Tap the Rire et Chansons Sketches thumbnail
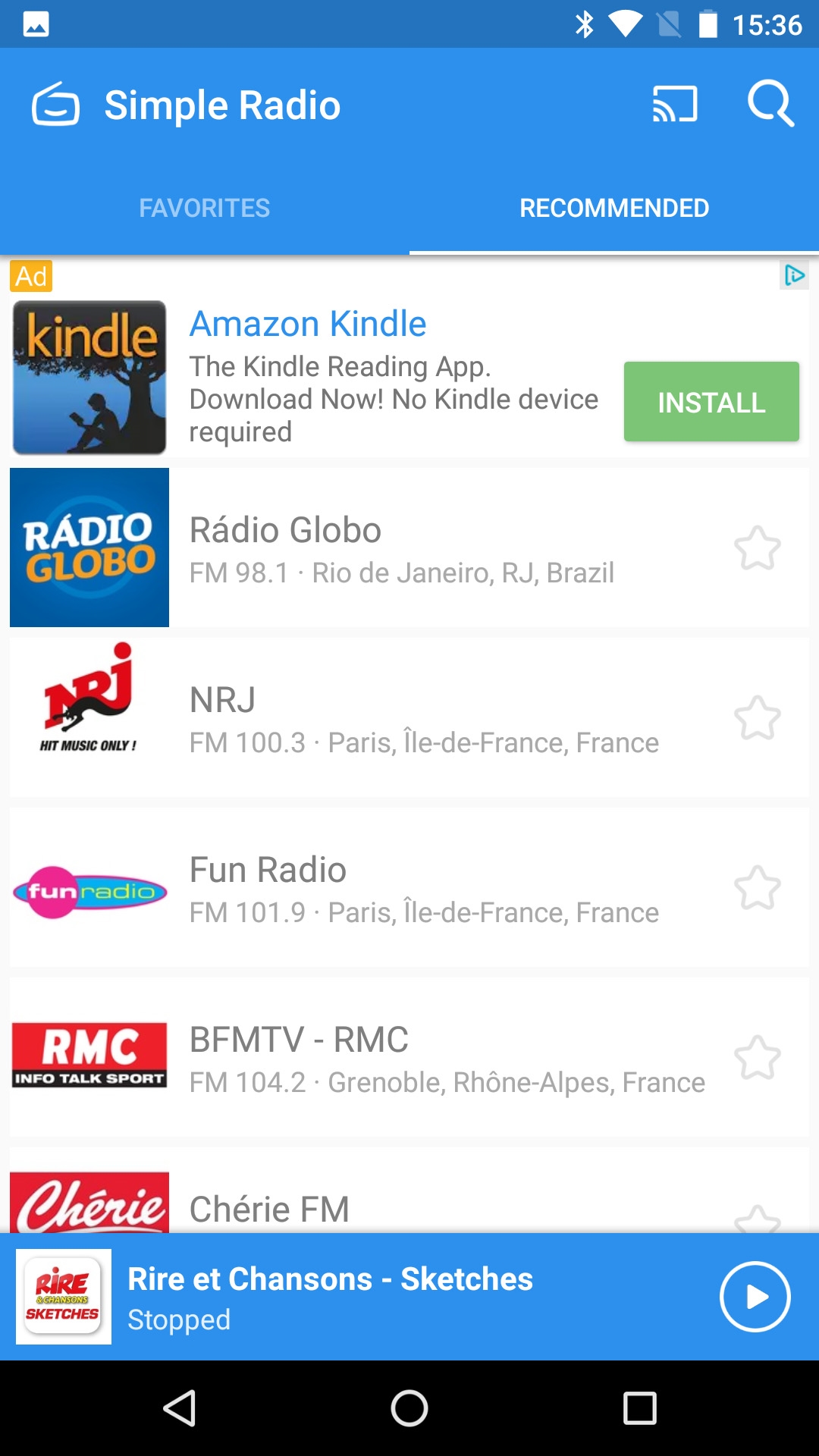819x1456 pixels. (64, 1297)
